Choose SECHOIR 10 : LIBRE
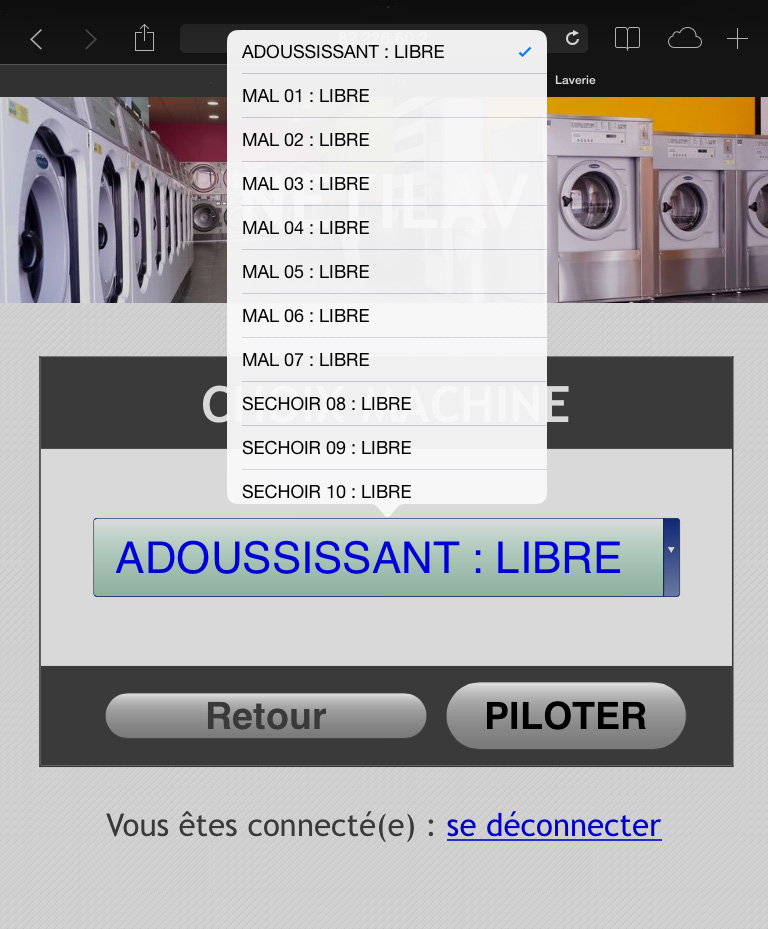Viewport: 768px width, 929px height. coord(385,490)
